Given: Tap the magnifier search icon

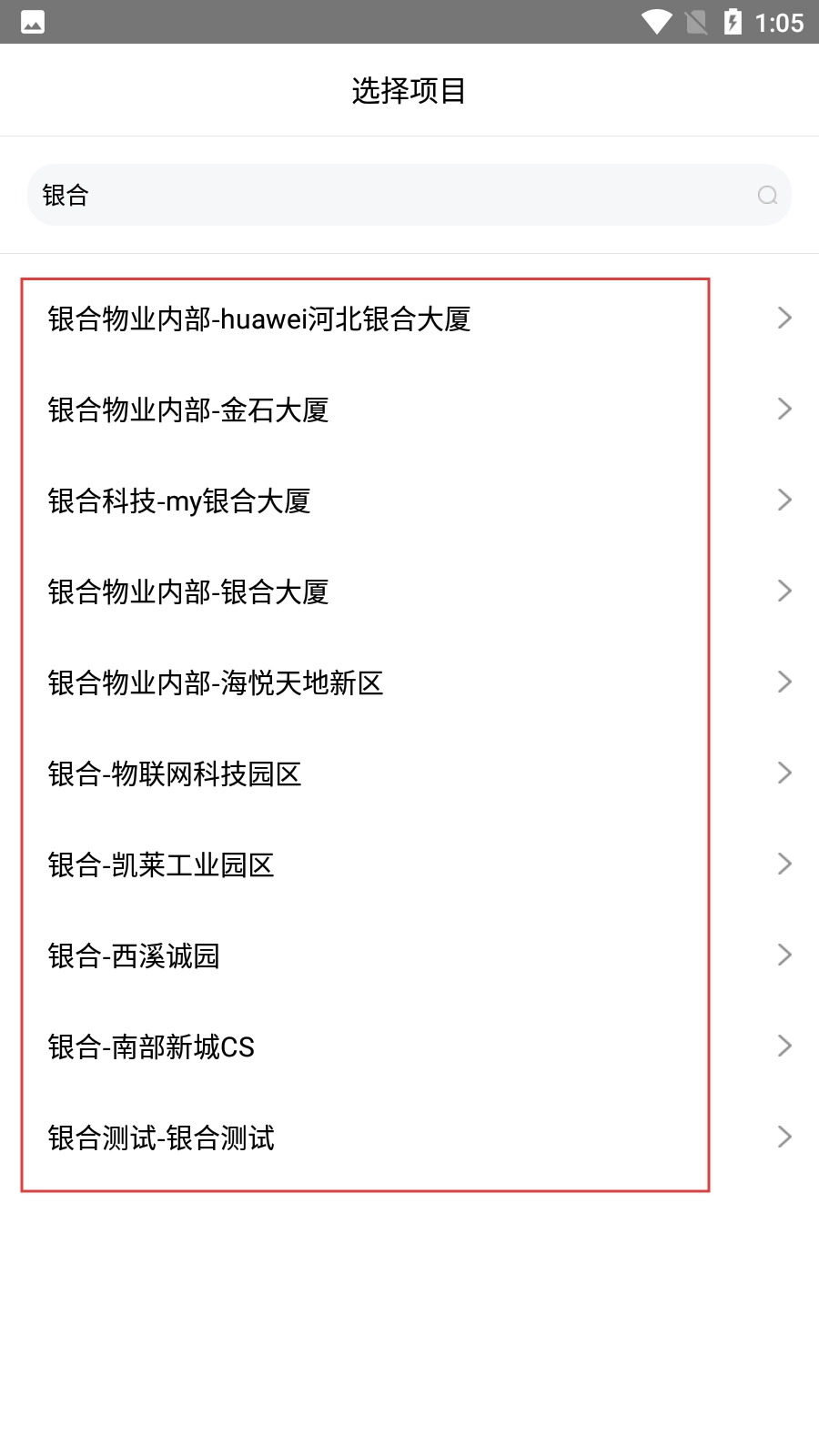Looking at the screenshot, I should coord(767,195).
